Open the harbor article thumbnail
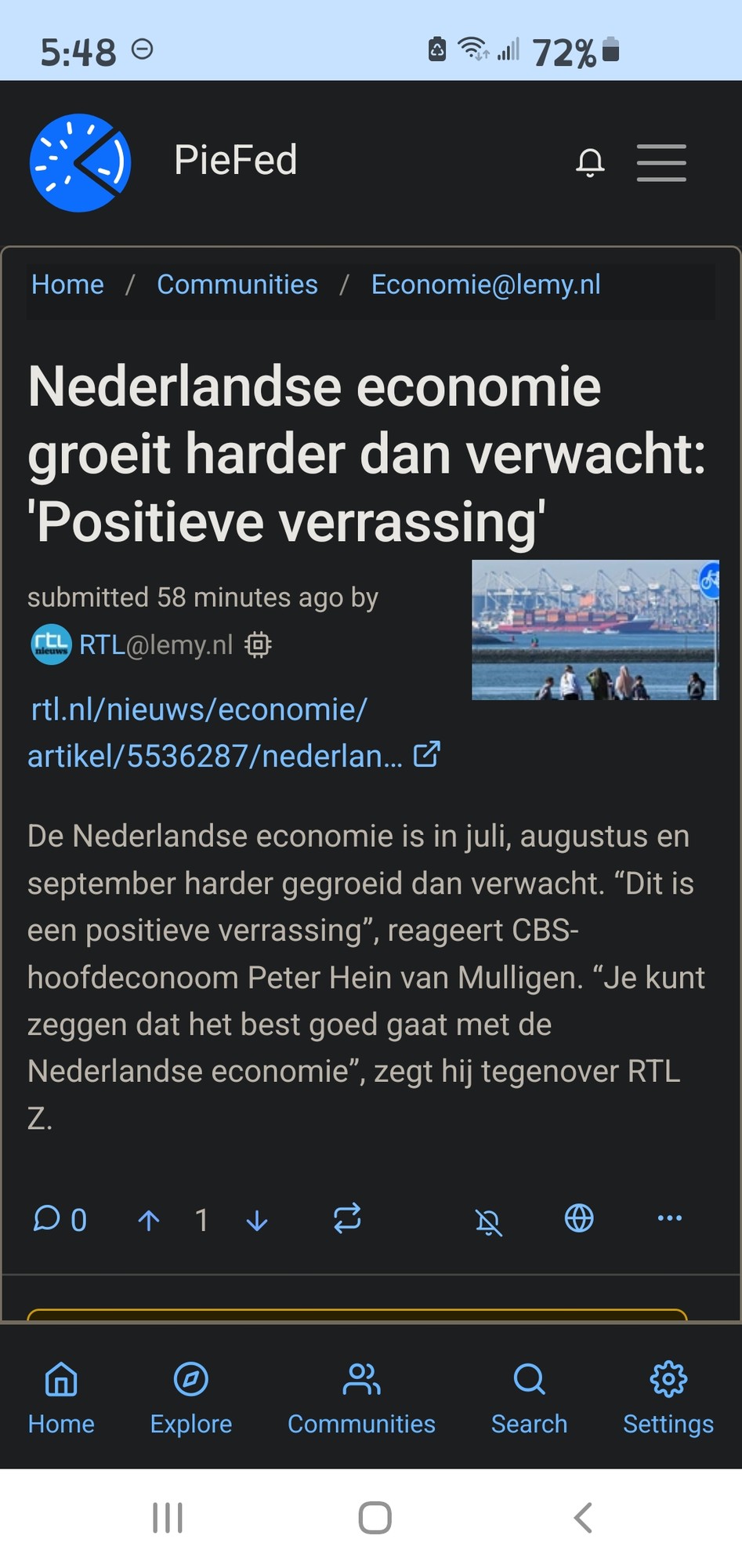This screenshot has height=1568, width=742. 594,630
